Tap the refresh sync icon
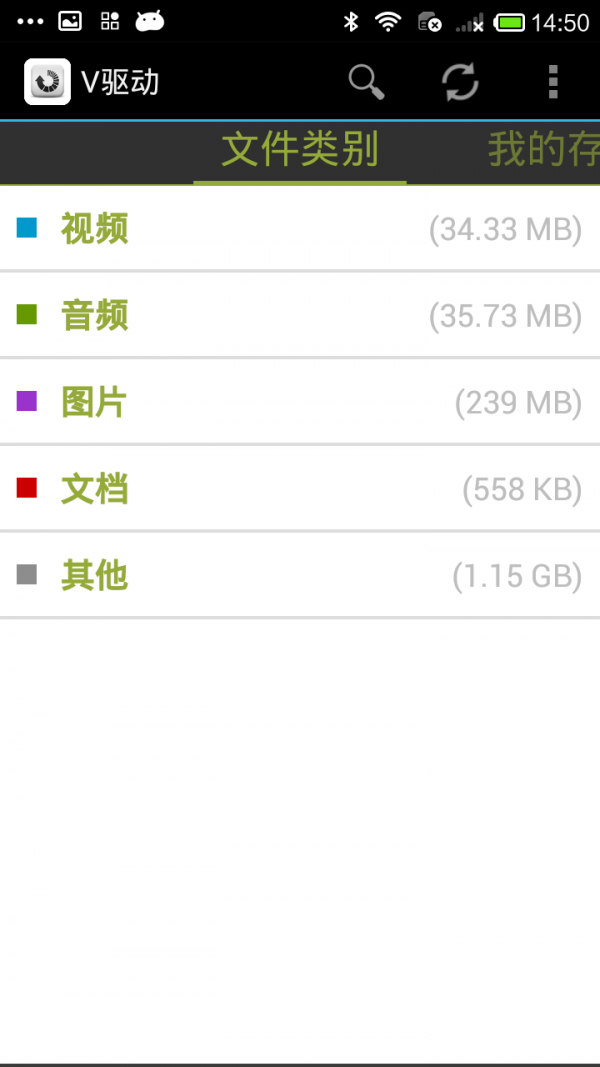This screenshot has width=600, height=1067. click(461, 82)
